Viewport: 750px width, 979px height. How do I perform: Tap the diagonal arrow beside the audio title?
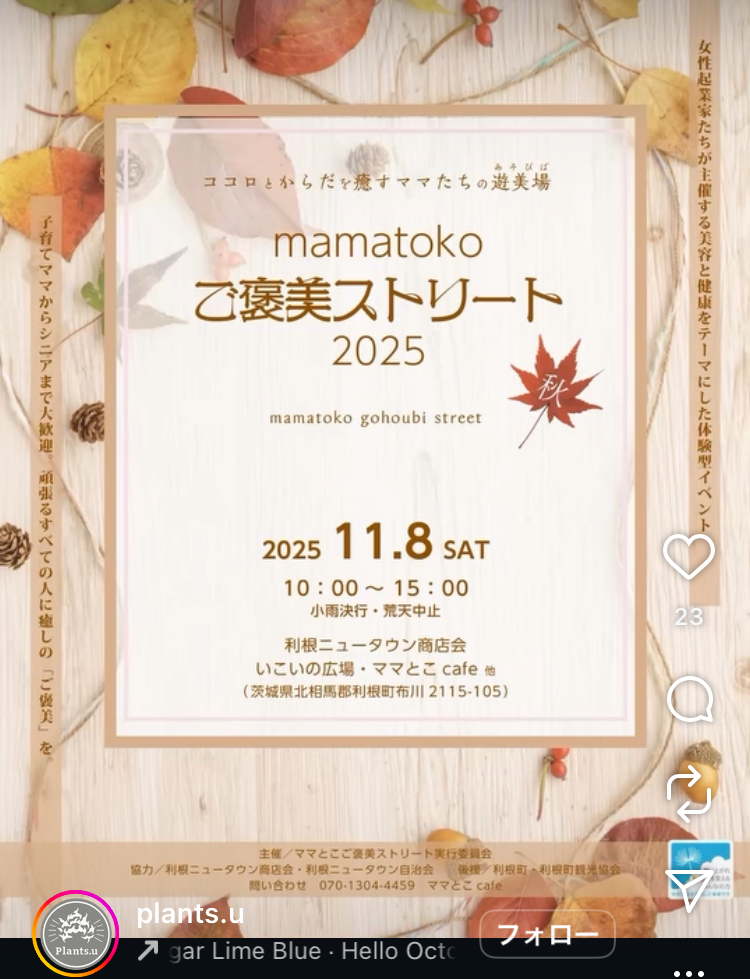tap(149, 951)
